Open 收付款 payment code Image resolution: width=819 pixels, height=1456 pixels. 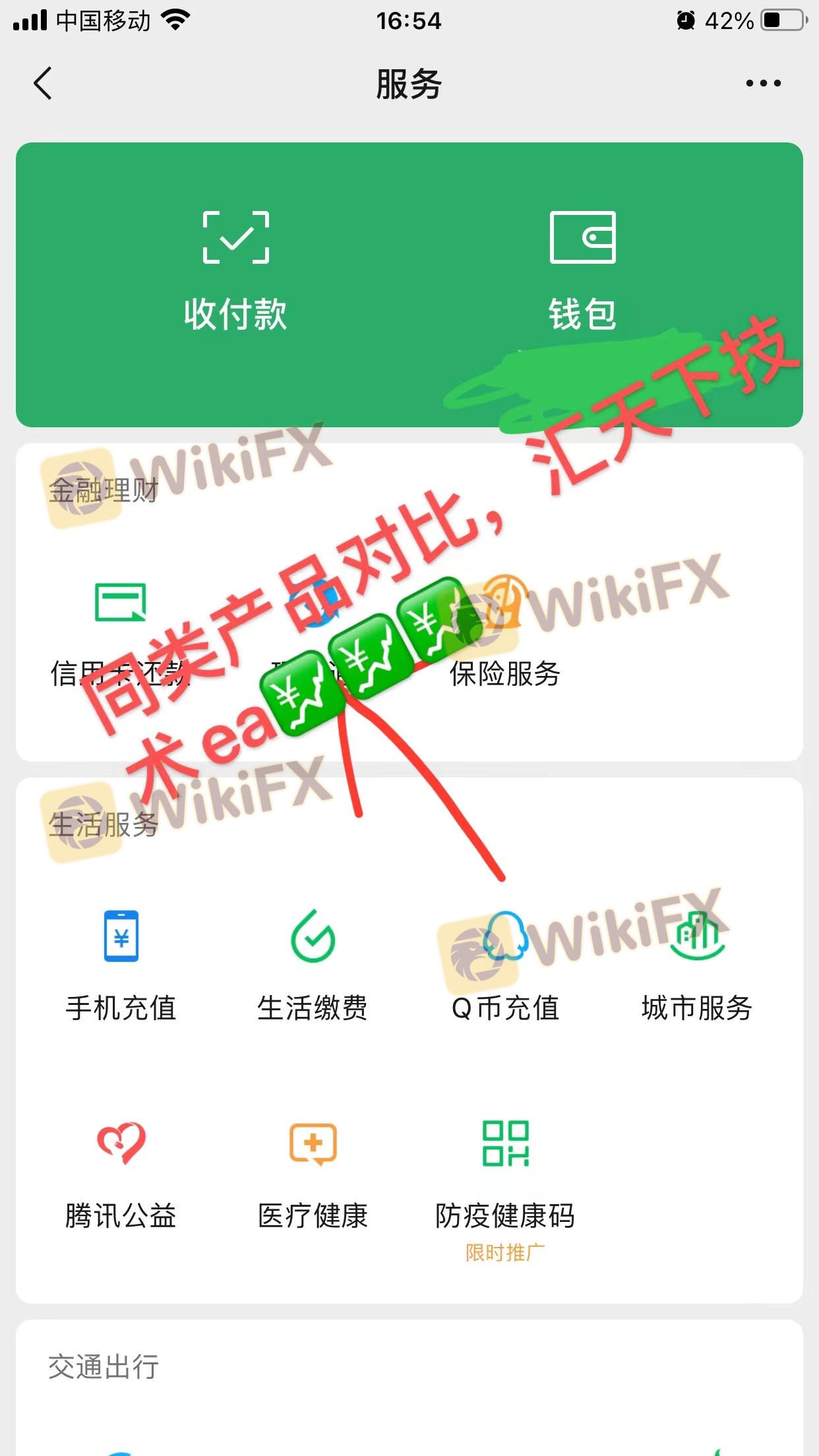point(235,270)
